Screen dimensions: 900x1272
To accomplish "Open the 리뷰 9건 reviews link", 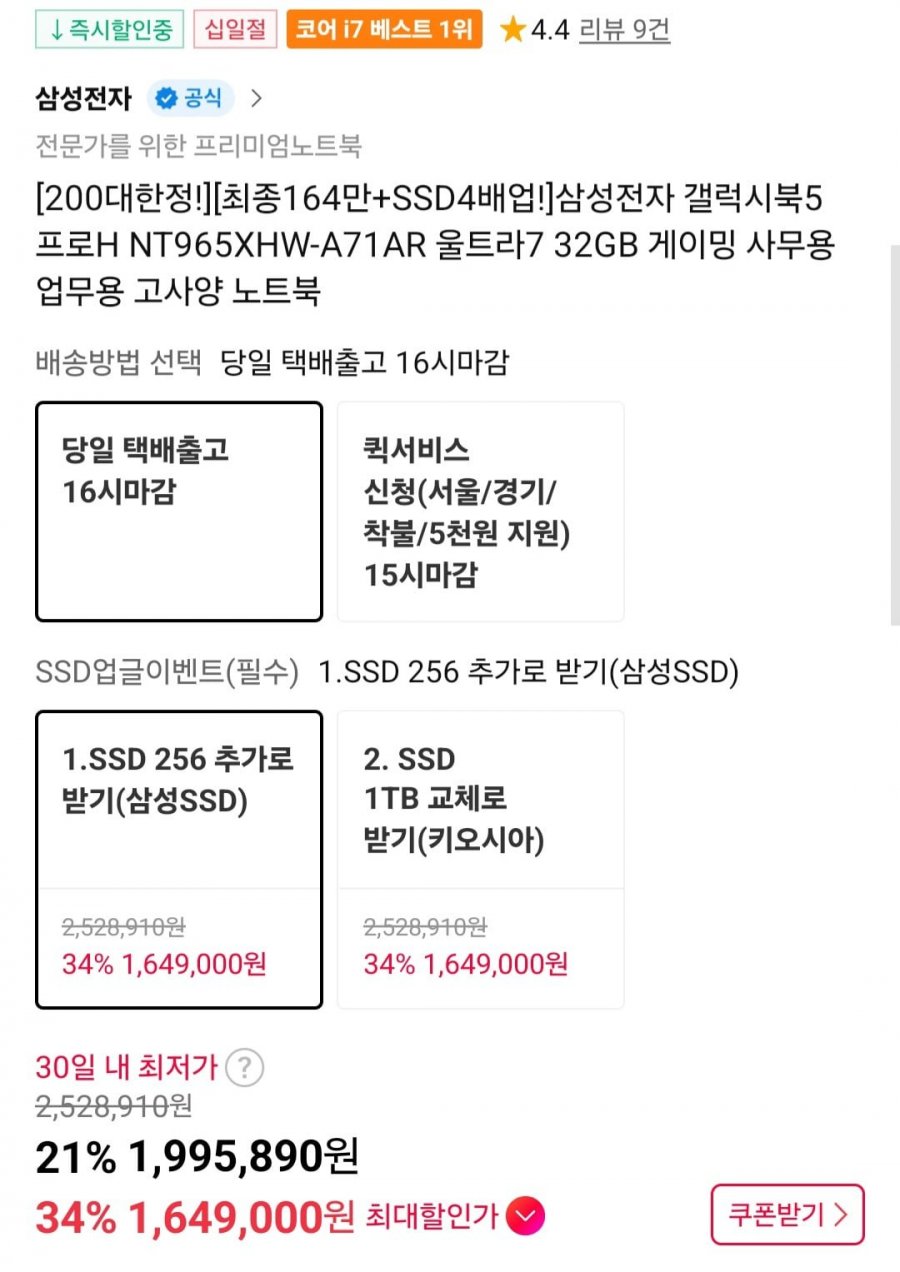I will [x=624, y=30].
